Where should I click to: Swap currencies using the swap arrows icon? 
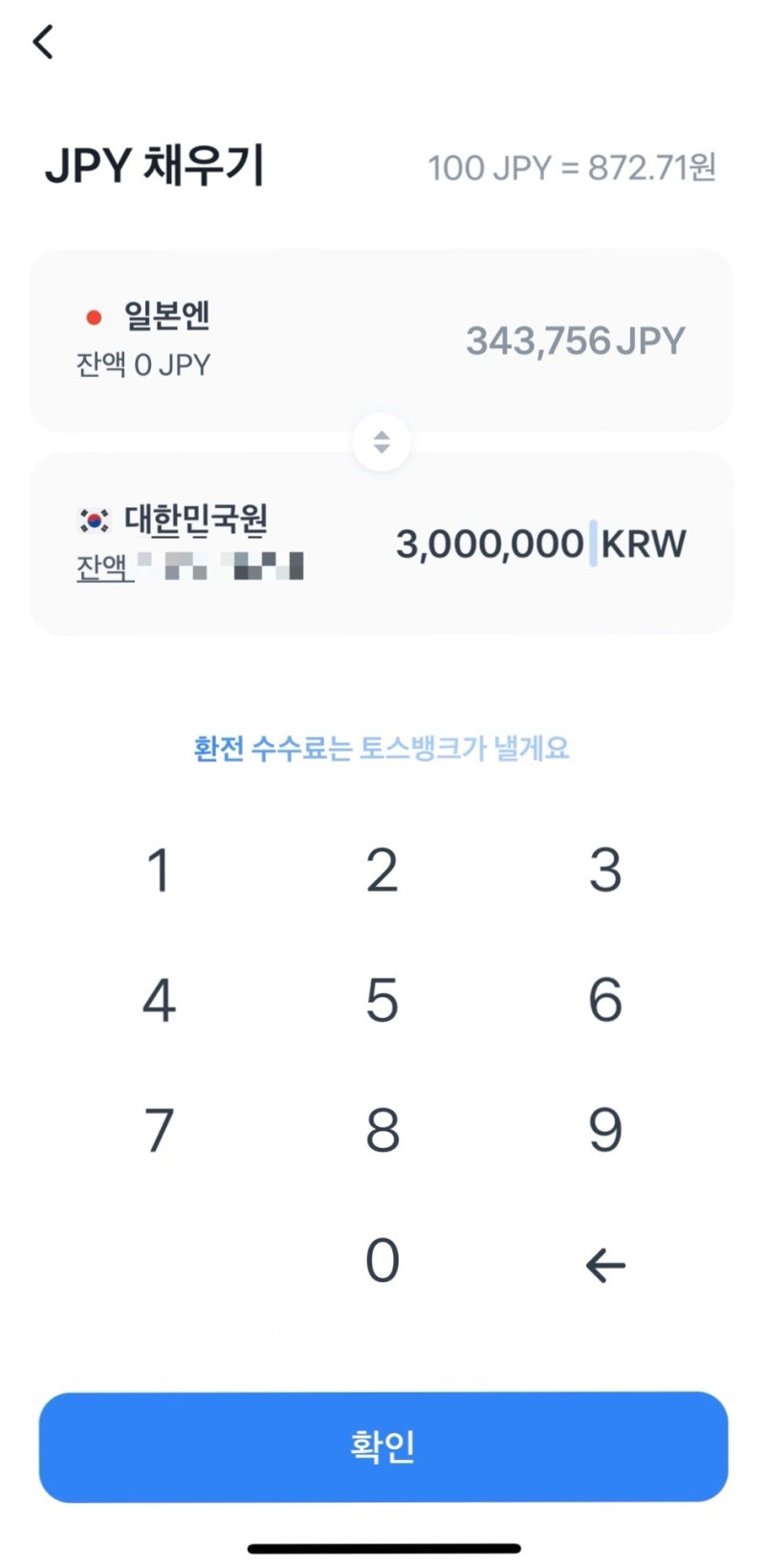pos(382,442)
